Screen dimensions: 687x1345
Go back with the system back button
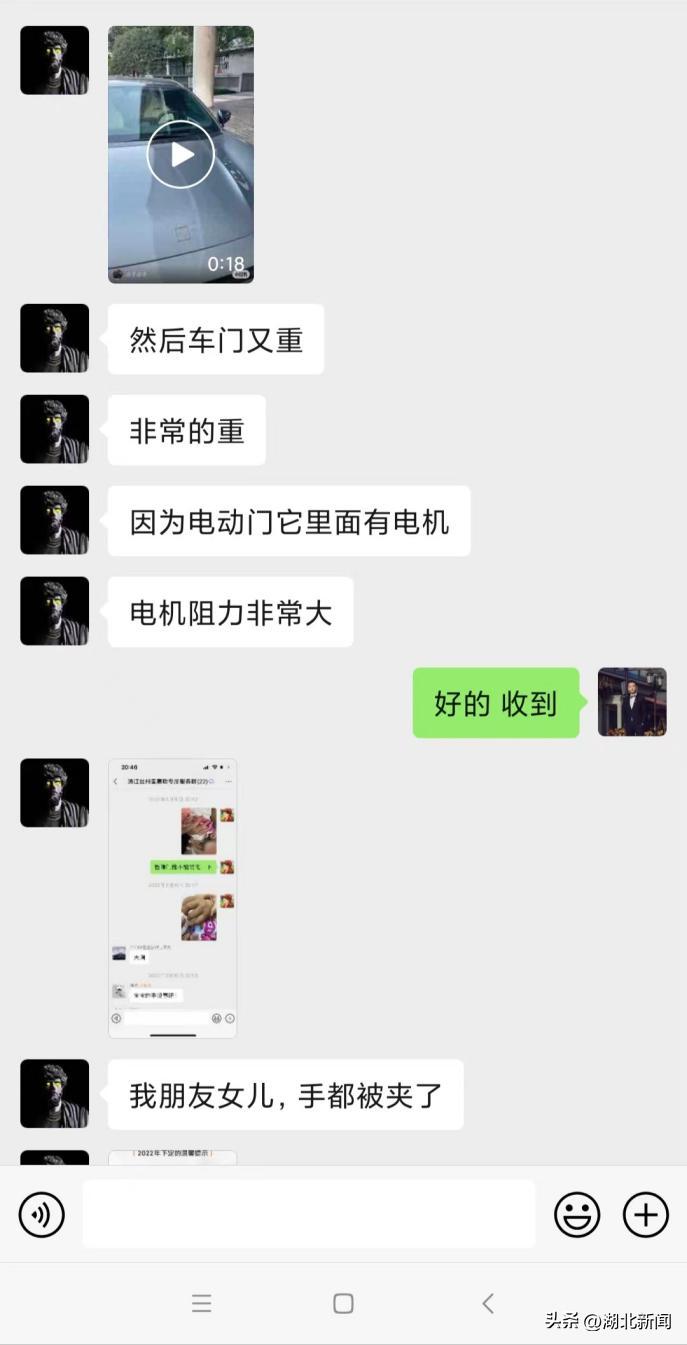point(488,1303)
